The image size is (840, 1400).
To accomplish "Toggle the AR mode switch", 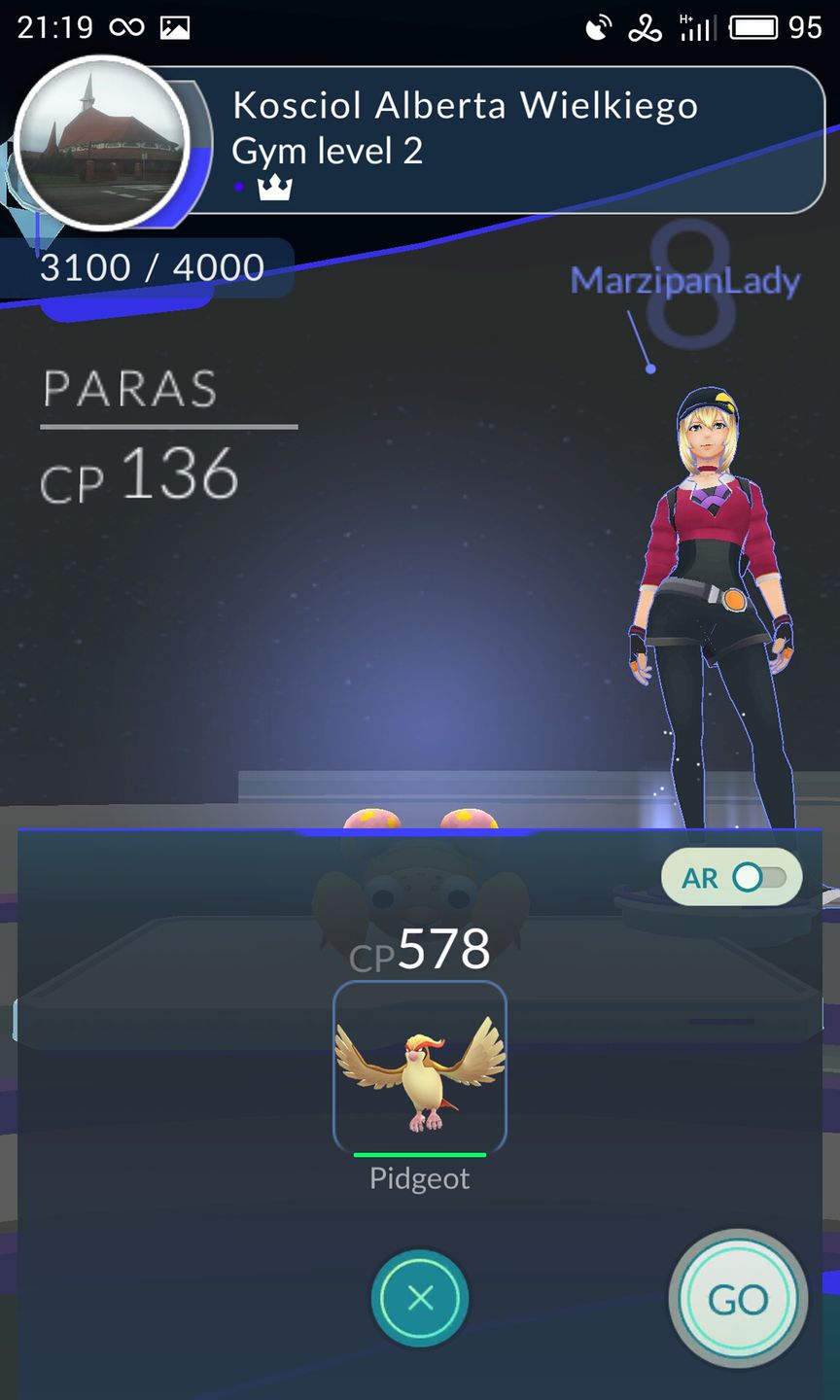I will pos(759,878).
